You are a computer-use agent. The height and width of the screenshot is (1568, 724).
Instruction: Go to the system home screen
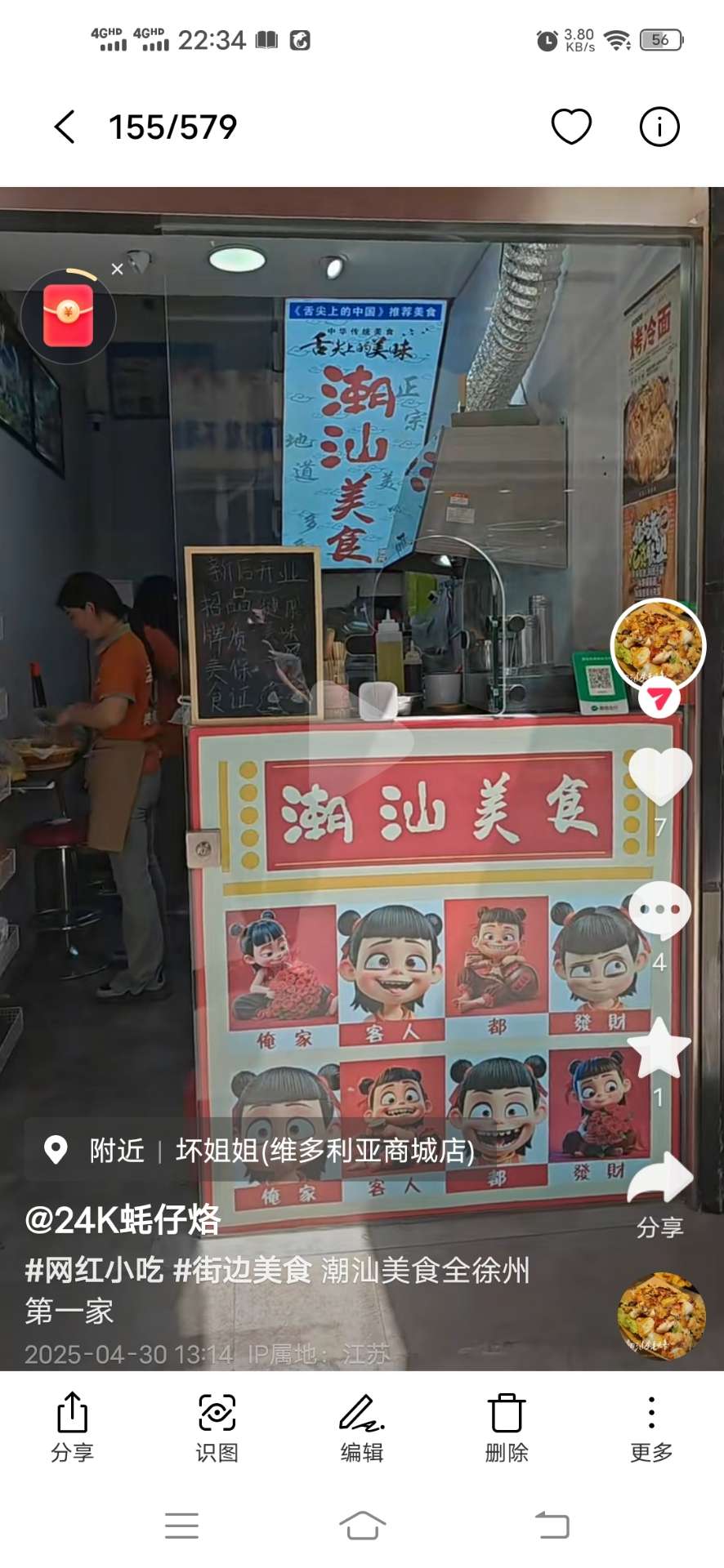click(x=362, y=1525)
